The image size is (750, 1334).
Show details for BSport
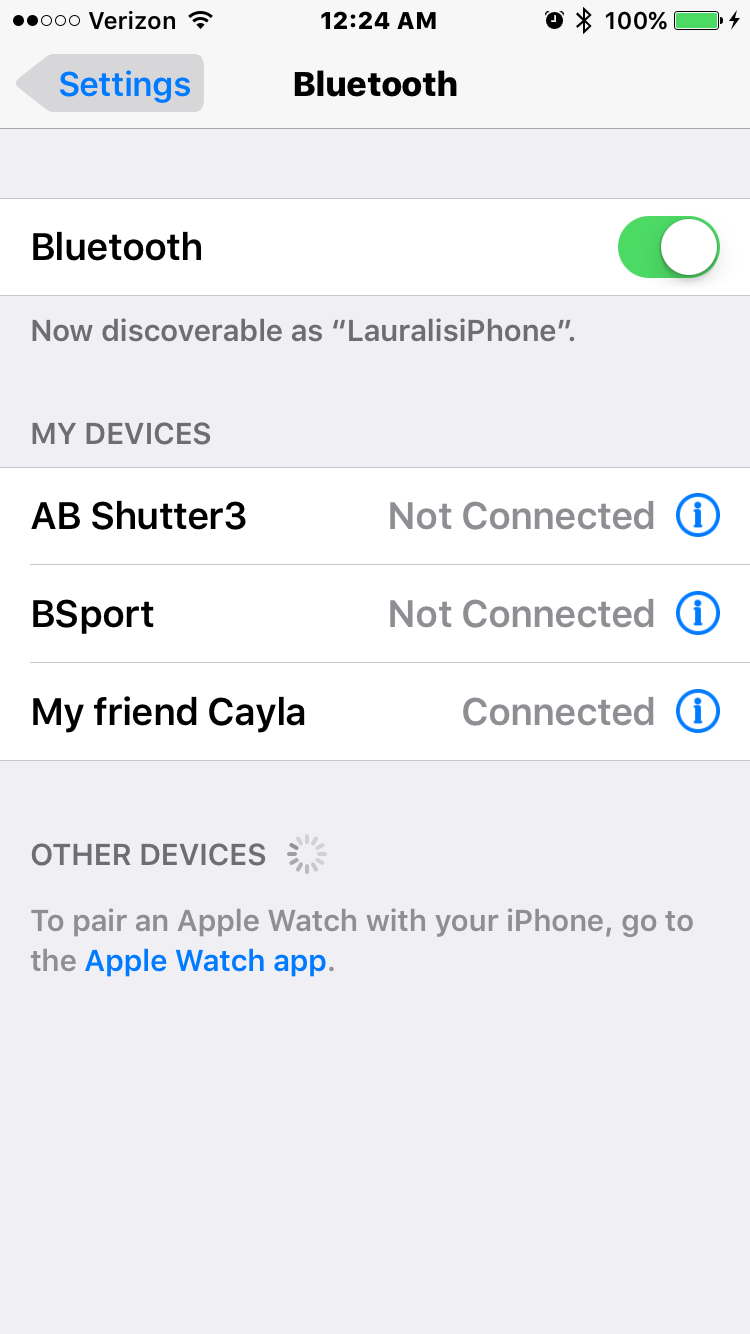(697, 614)
